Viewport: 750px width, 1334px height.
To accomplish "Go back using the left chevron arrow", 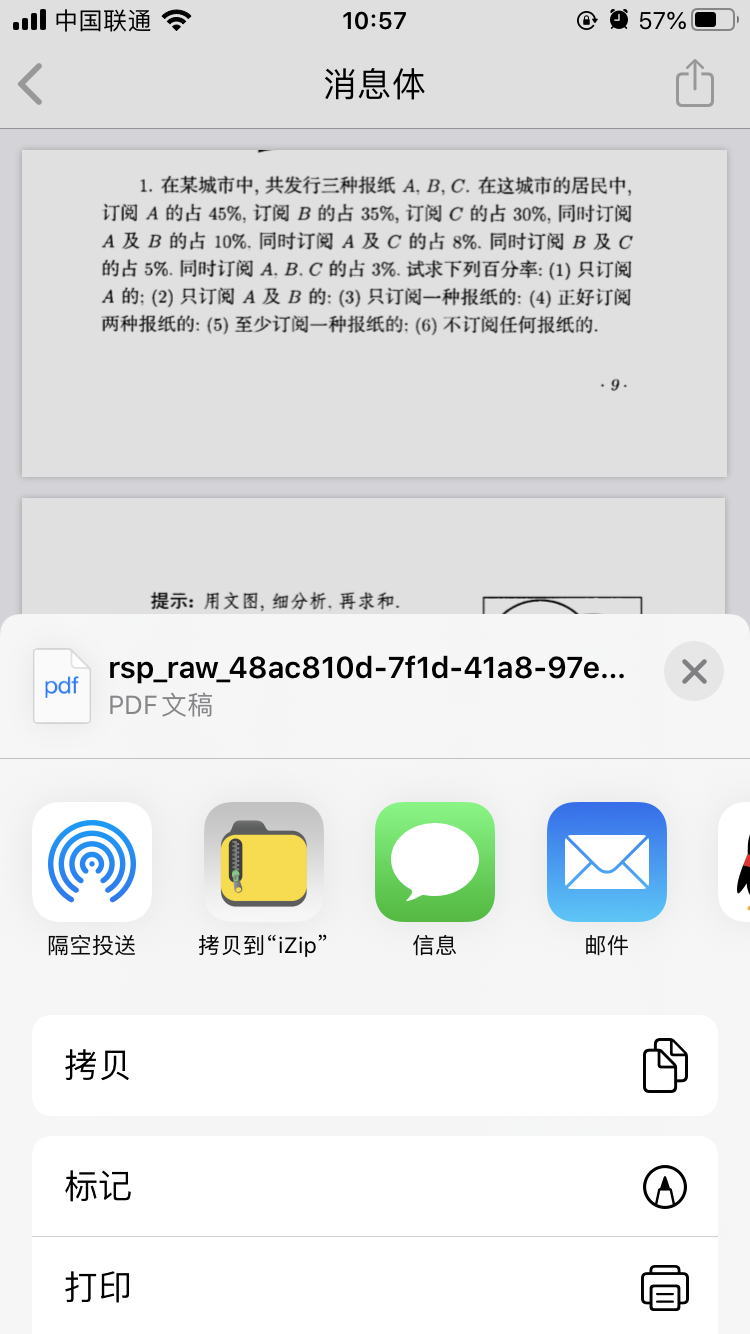I will (x=30, y=84).
